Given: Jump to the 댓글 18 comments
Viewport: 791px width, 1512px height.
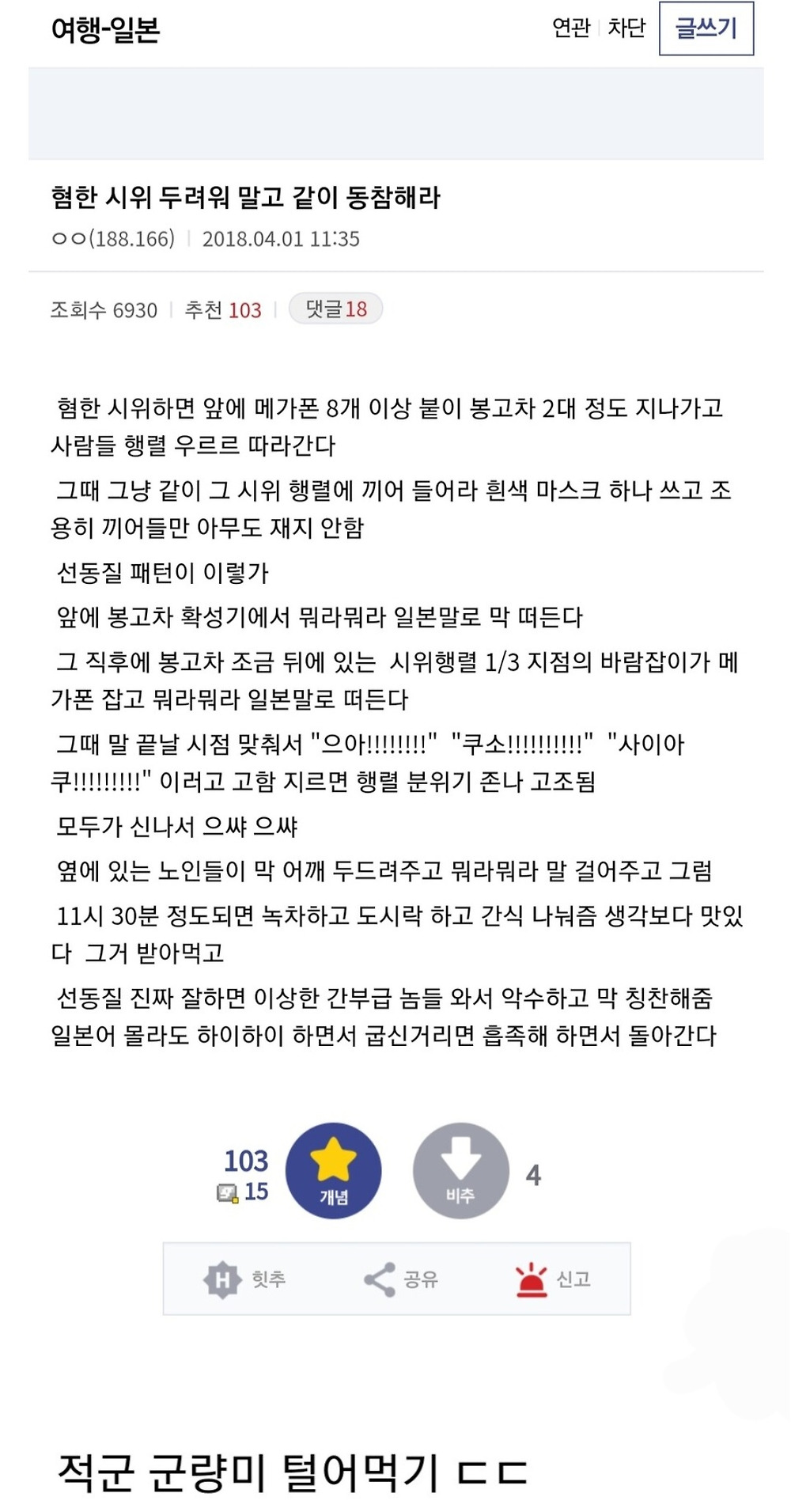Looking at the screenshot, I should click(x=336, y=309).
